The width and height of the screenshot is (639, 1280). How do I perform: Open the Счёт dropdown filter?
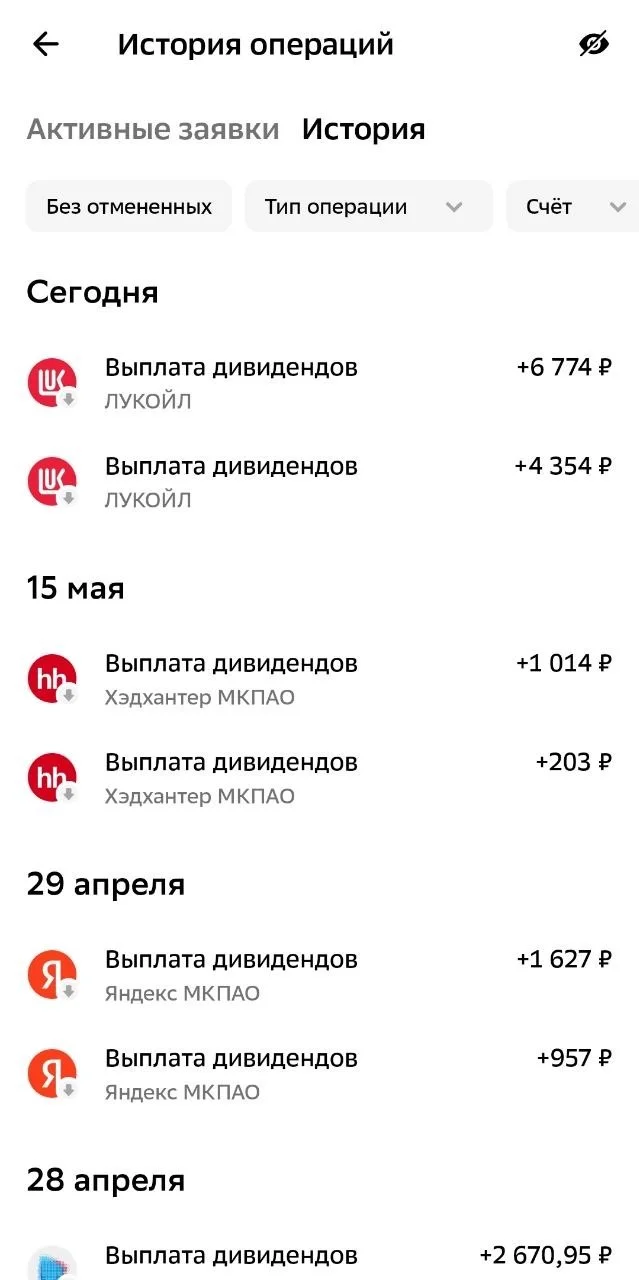coord(574,207)
